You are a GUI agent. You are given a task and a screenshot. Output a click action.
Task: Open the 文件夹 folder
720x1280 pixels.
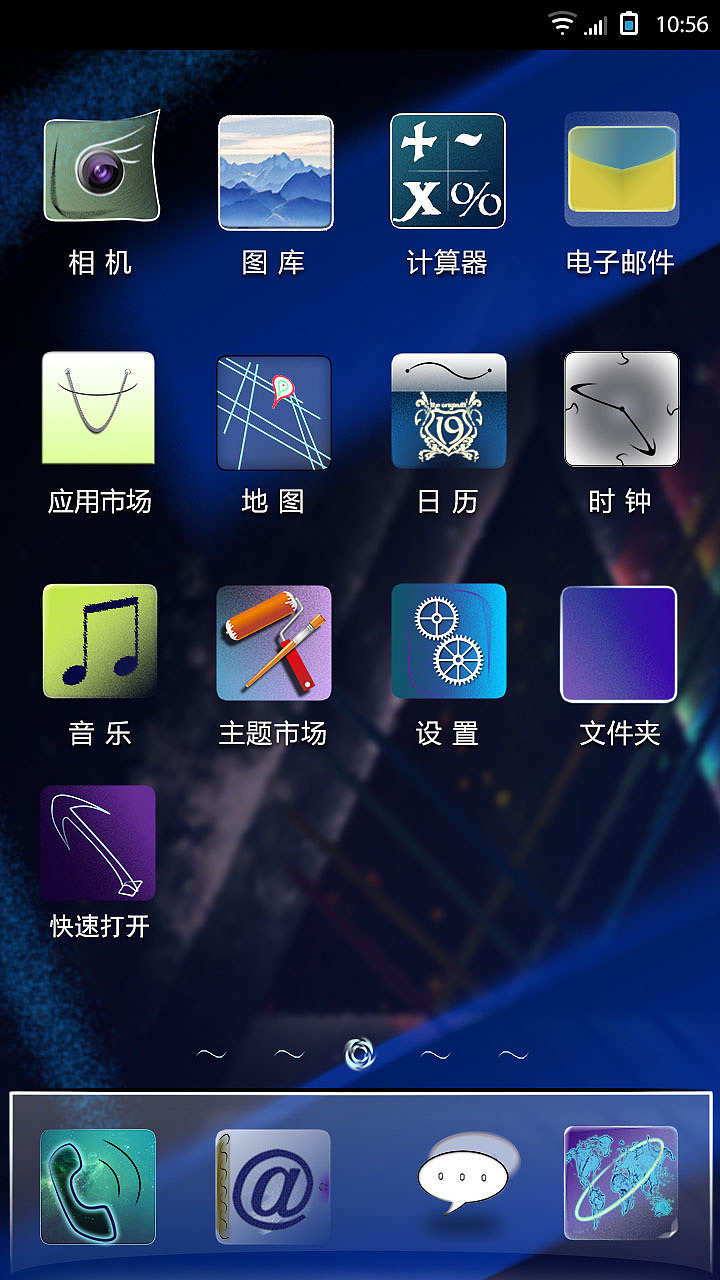(620, 644)
